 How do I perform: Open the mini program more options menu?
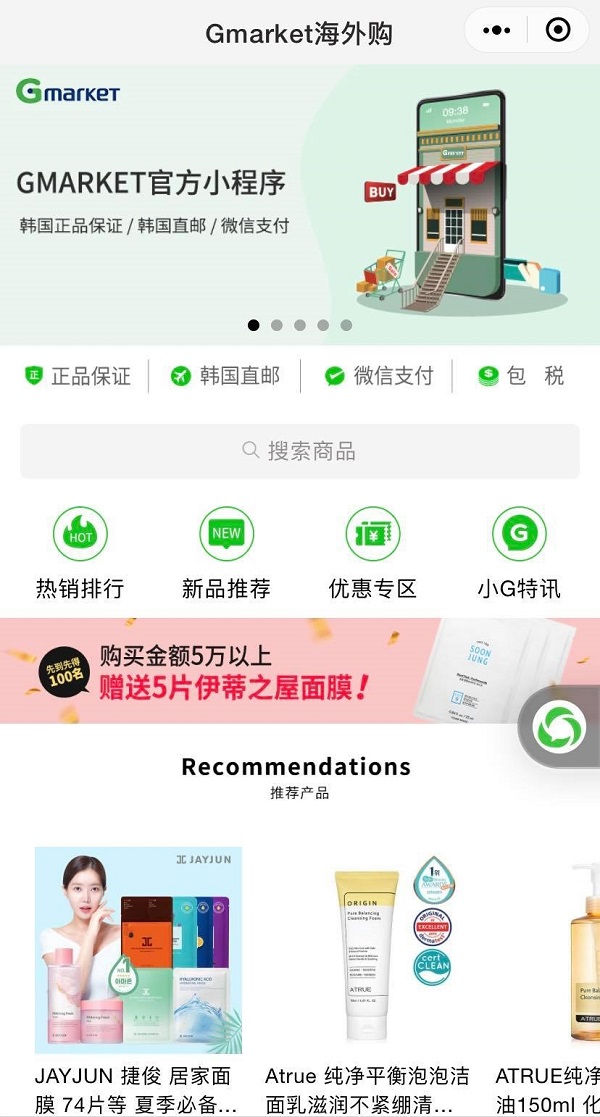click(x=496, y=32)
